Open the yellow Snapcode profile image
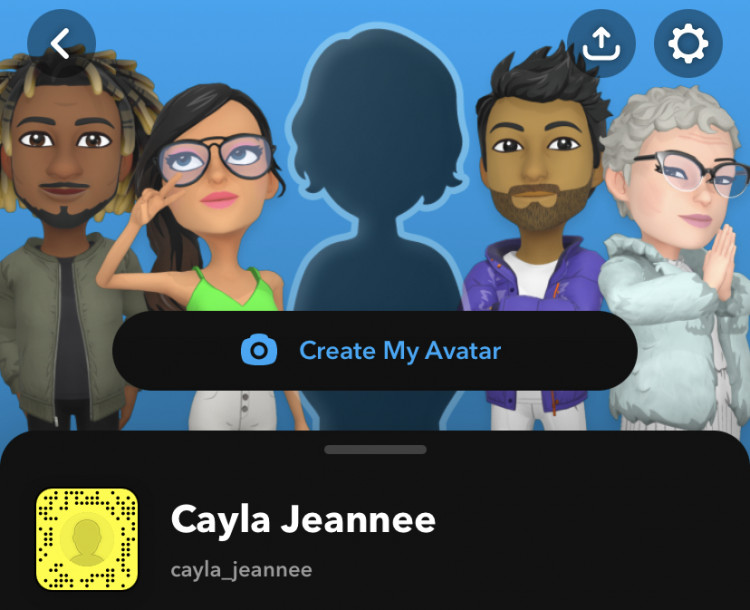Viewport: 750px width, 610px height. pos(87,538)
